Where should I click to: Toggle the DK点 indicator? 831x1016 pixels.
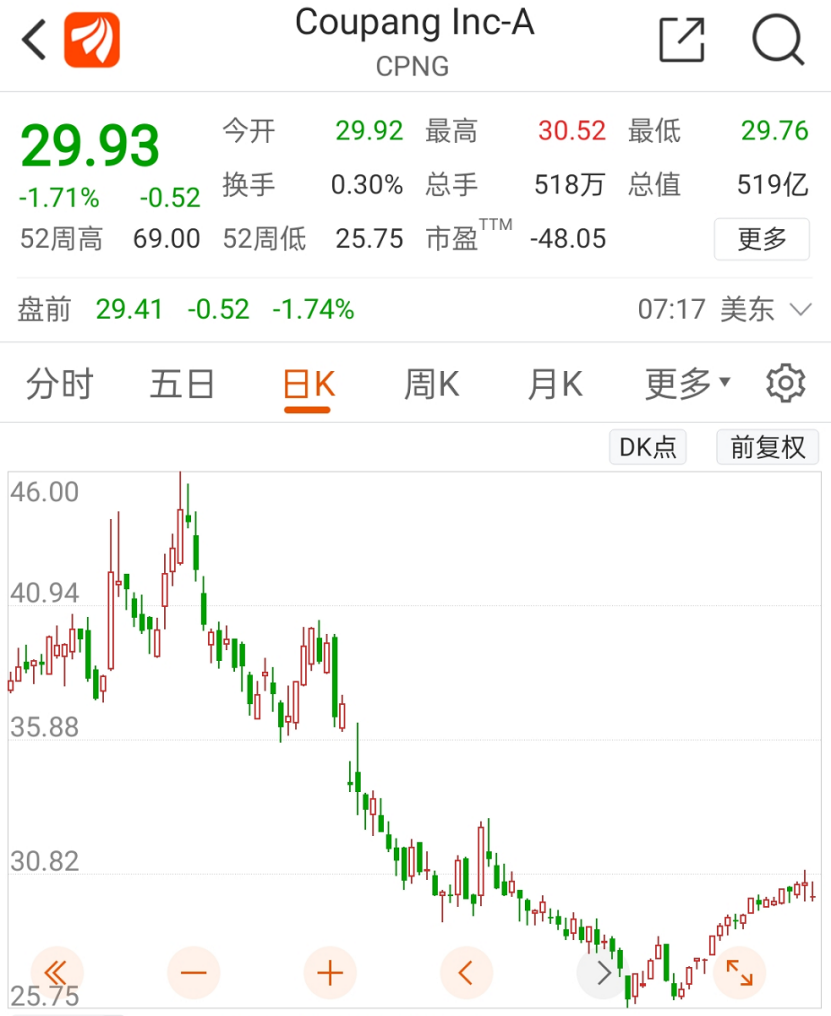[648, 447]
